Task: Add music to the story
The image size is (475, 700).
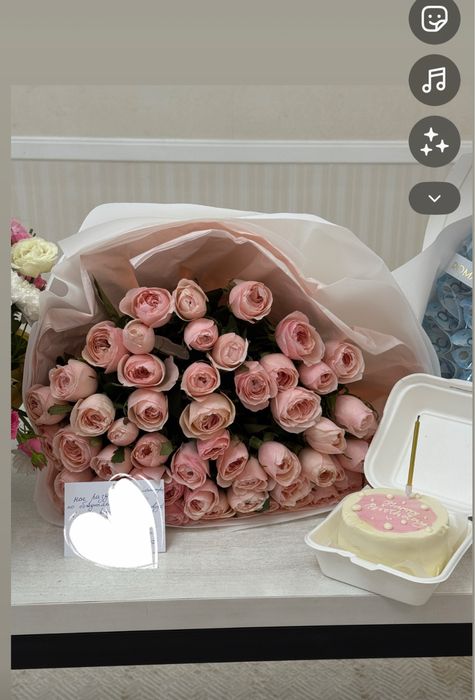Action: coord(434,80)
